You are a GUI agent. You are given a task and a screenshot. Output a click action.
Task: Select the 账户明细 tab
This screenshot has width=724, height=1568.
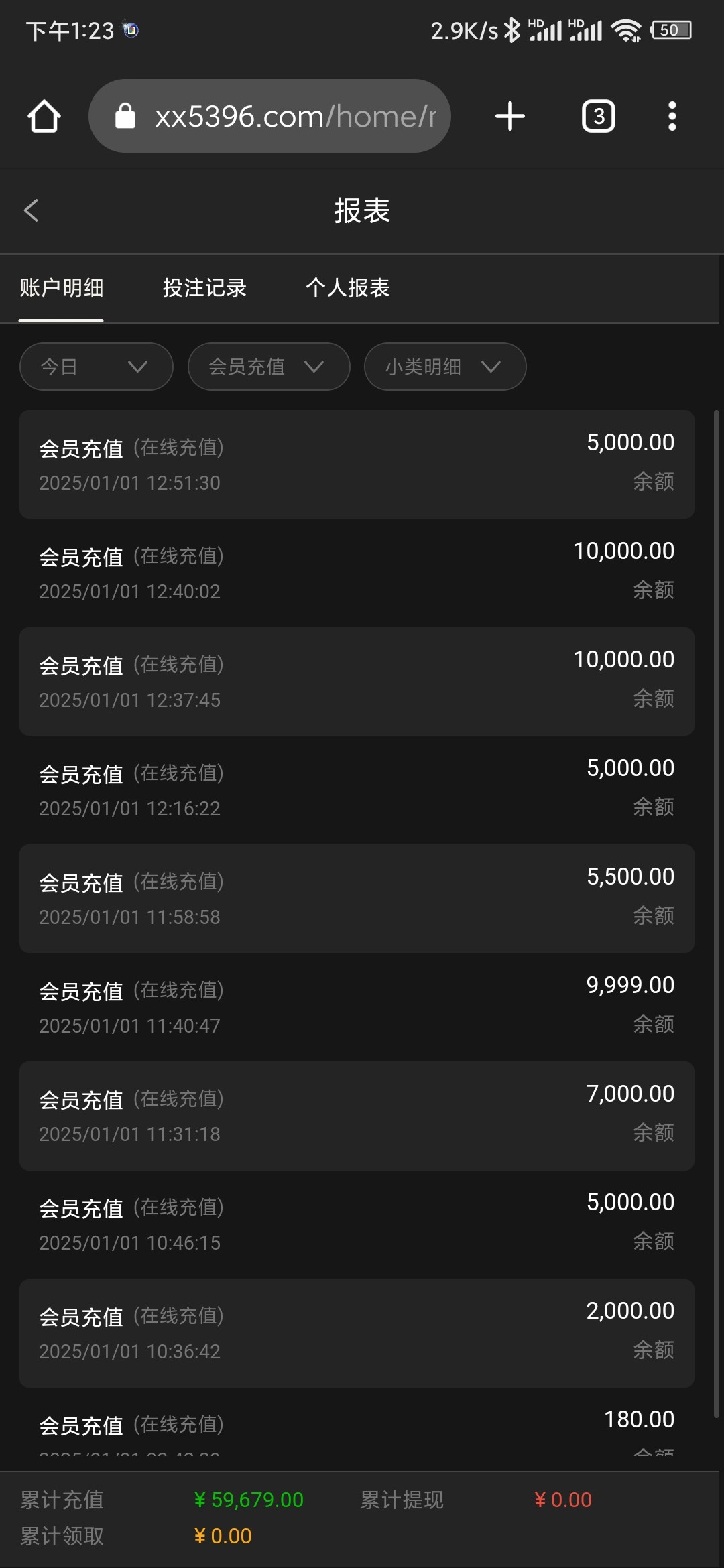click(61, 287)
